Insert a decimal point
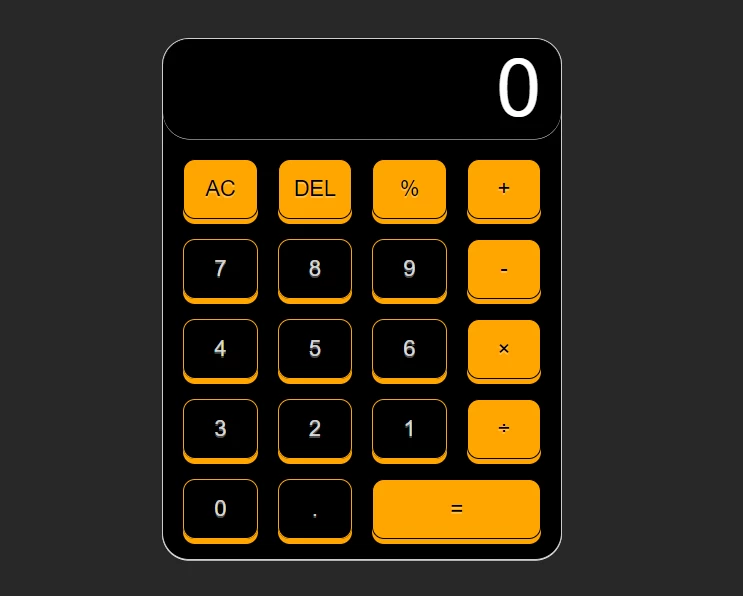743x596 pixels. pyautogui.click(x=315, y=508)
